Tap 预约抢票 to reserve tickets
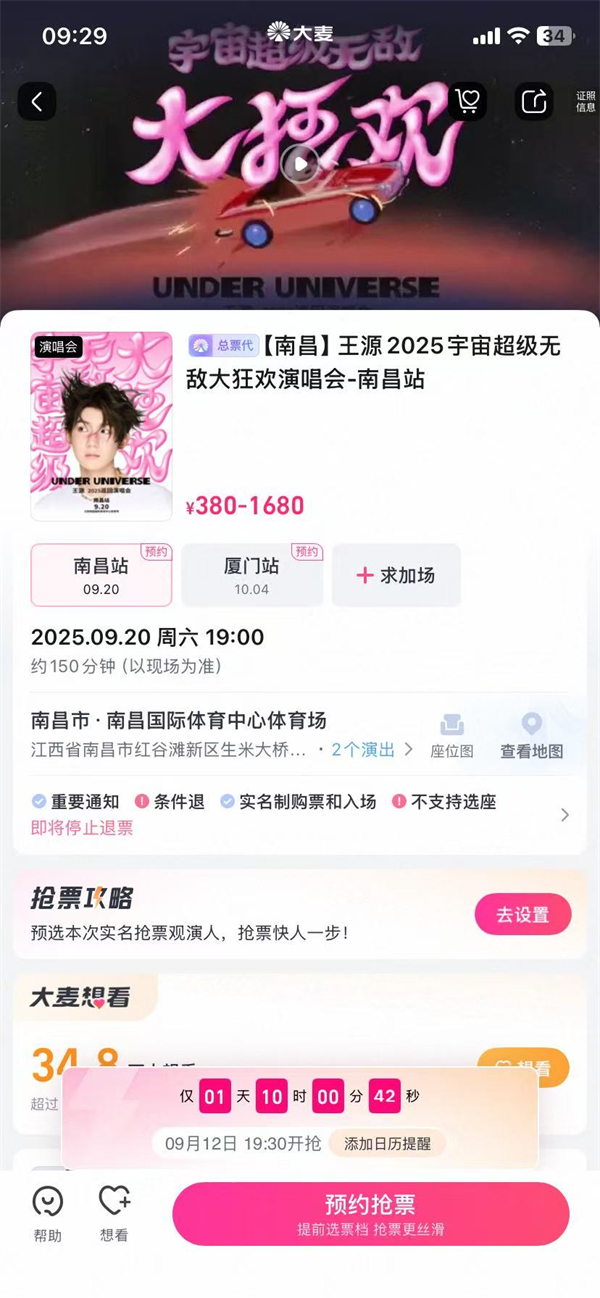The height and width of the screenshot is (1298, 600). pyautogui.click(x=370, y=1214)
